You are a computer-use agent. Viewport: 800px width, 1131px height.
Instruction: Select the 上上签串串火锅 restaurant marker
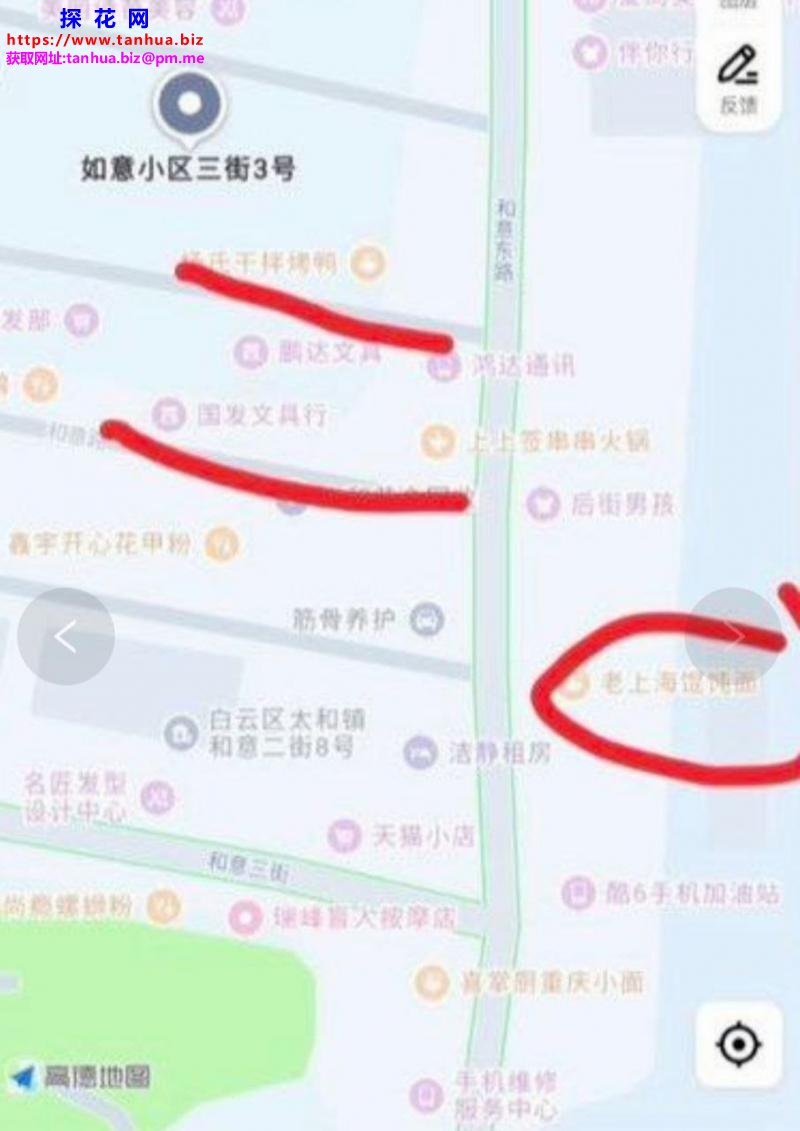(437, 440)
